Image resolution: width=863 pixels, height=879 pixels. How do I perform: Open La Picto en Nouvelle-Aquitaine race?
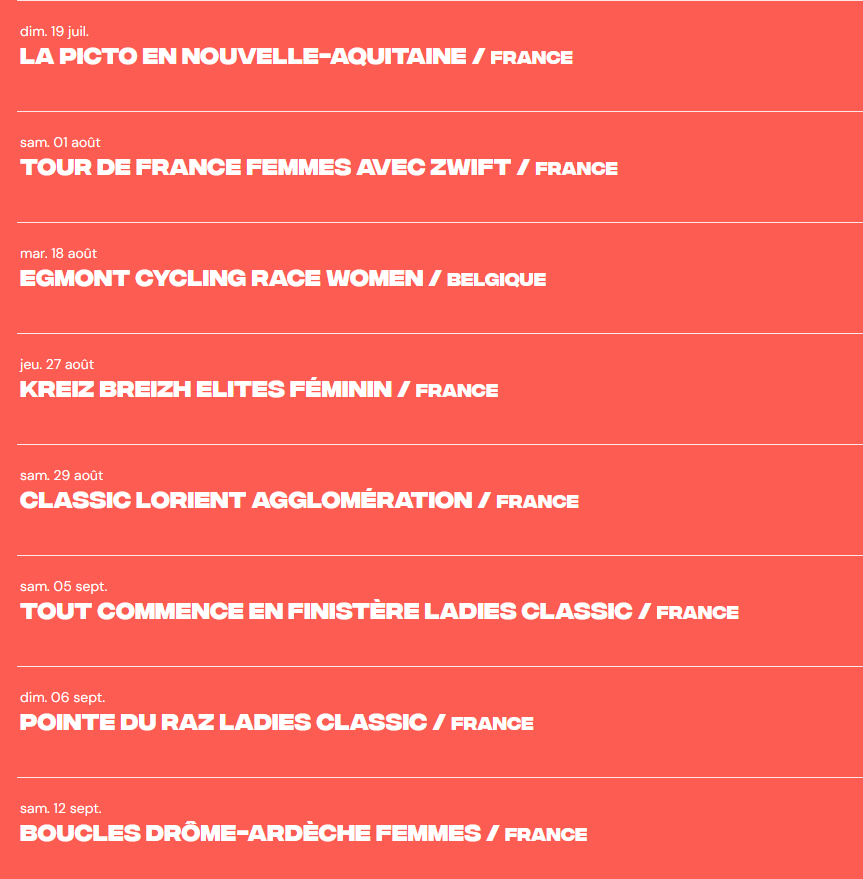tap(243, 56)
